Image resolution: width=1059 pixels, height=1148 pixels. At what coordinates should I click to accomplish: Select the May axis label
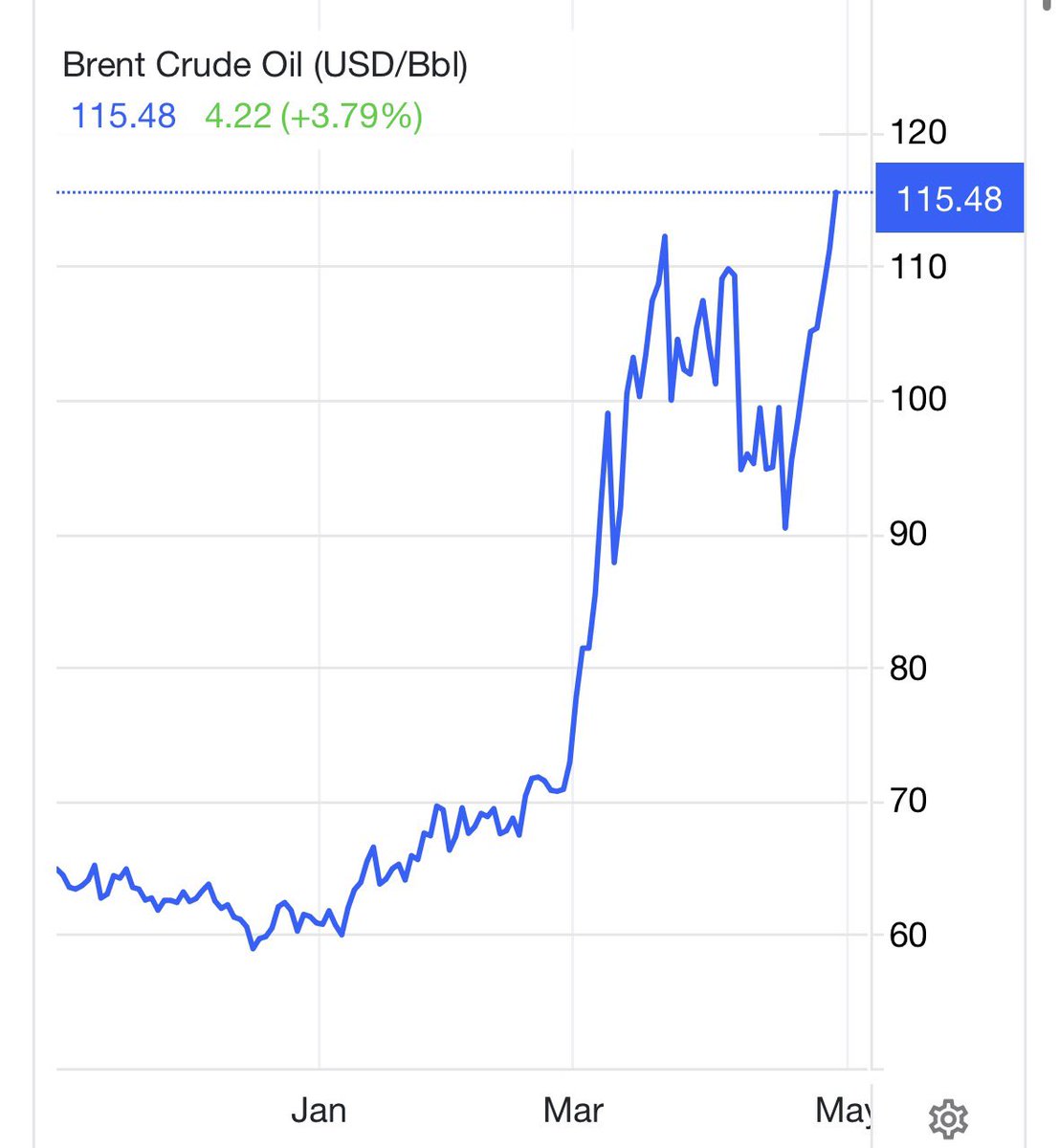(x=846, y=1110)
